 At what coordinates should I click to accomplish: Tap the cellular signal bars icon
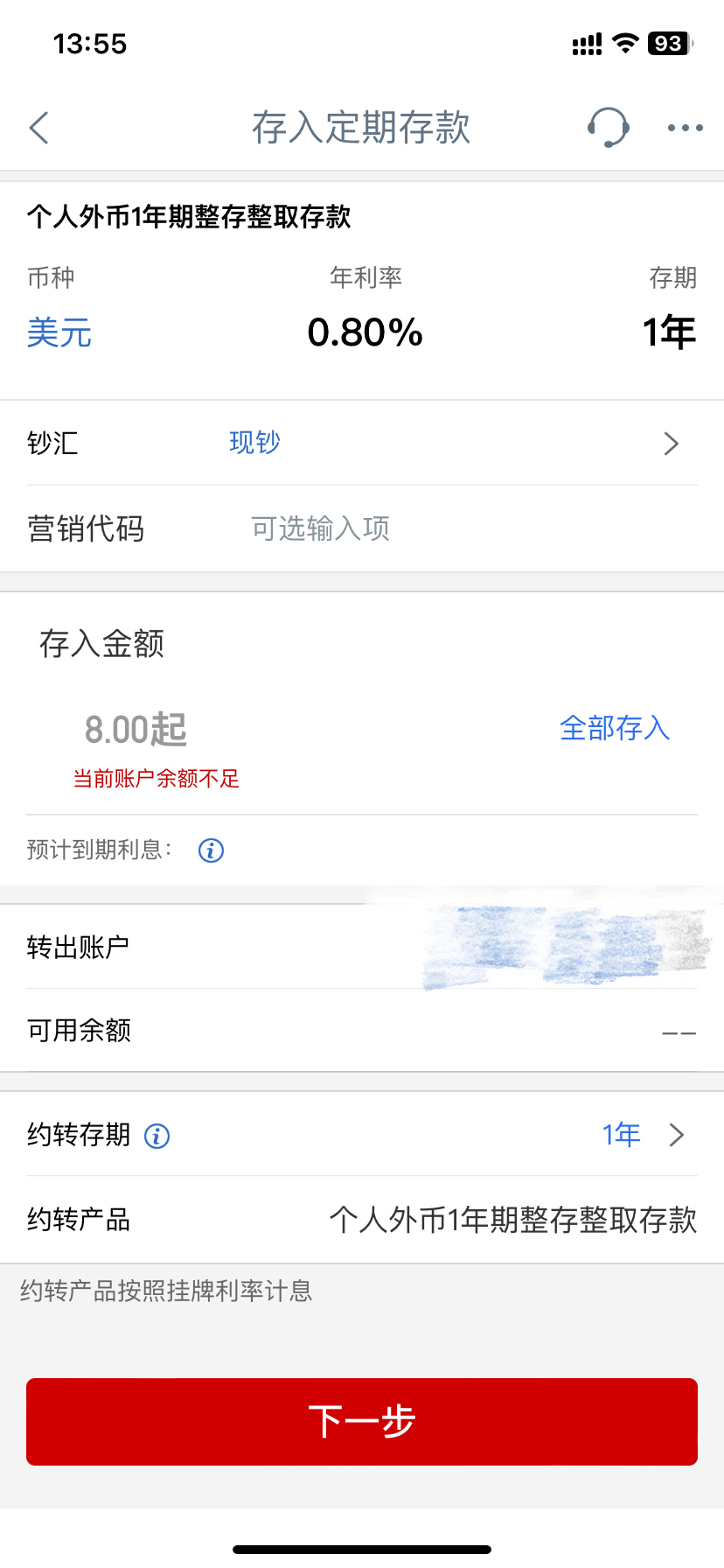586,42
